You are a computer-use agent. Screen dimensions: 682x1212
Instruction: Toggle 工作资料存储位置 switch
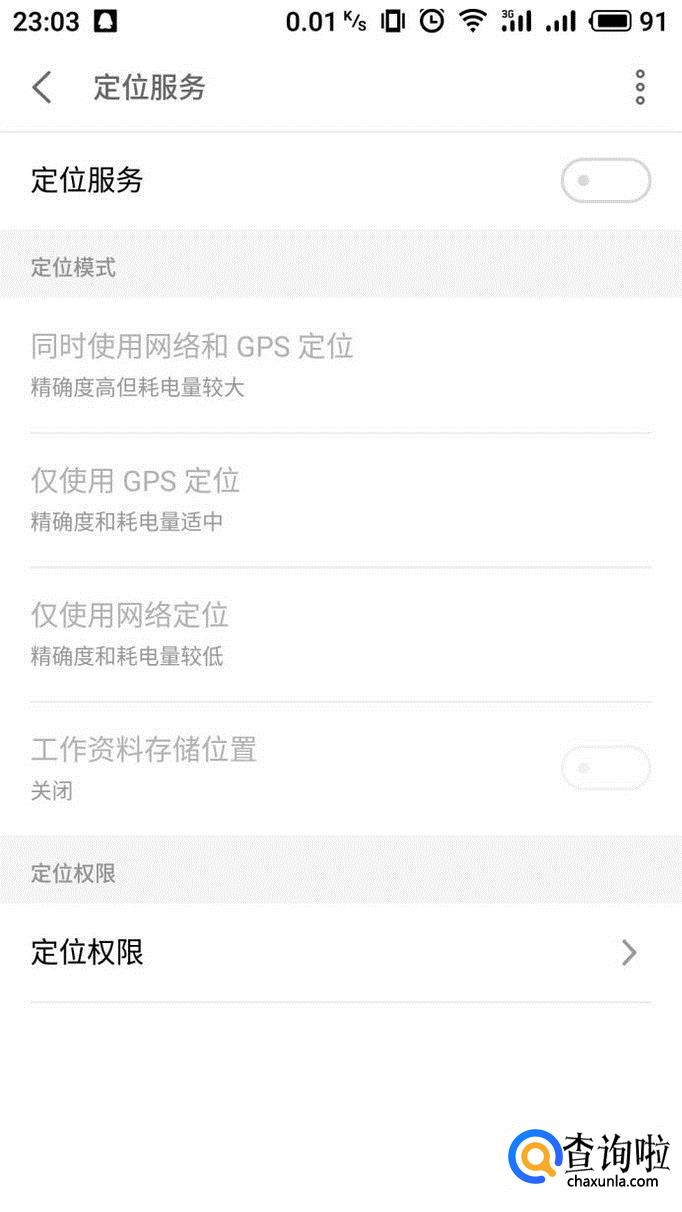tap(606, 769)
